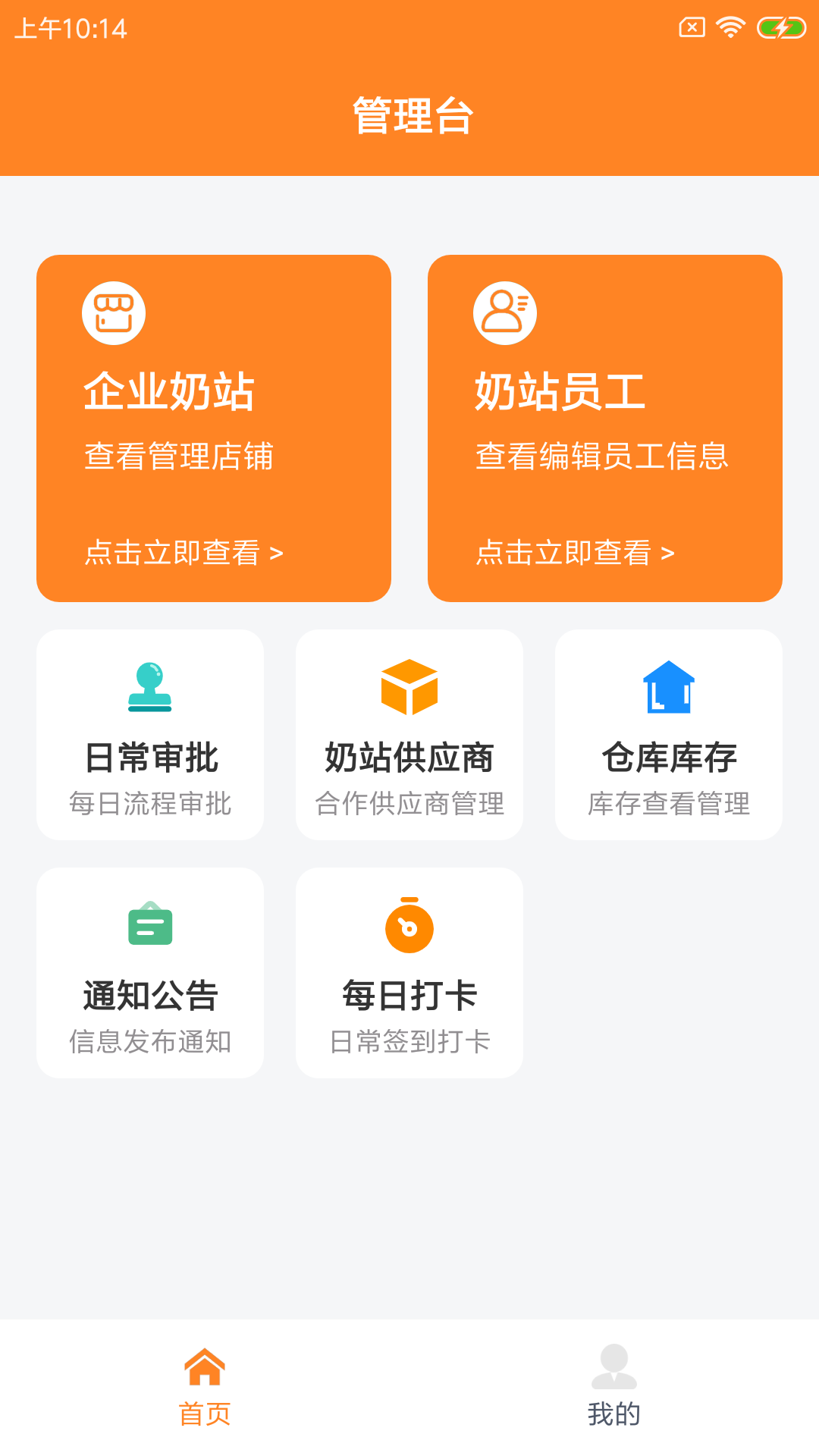
Task: Click the storefront icon on 企业奶站 card
Action: pyautogui.click(x=114, y=311)
